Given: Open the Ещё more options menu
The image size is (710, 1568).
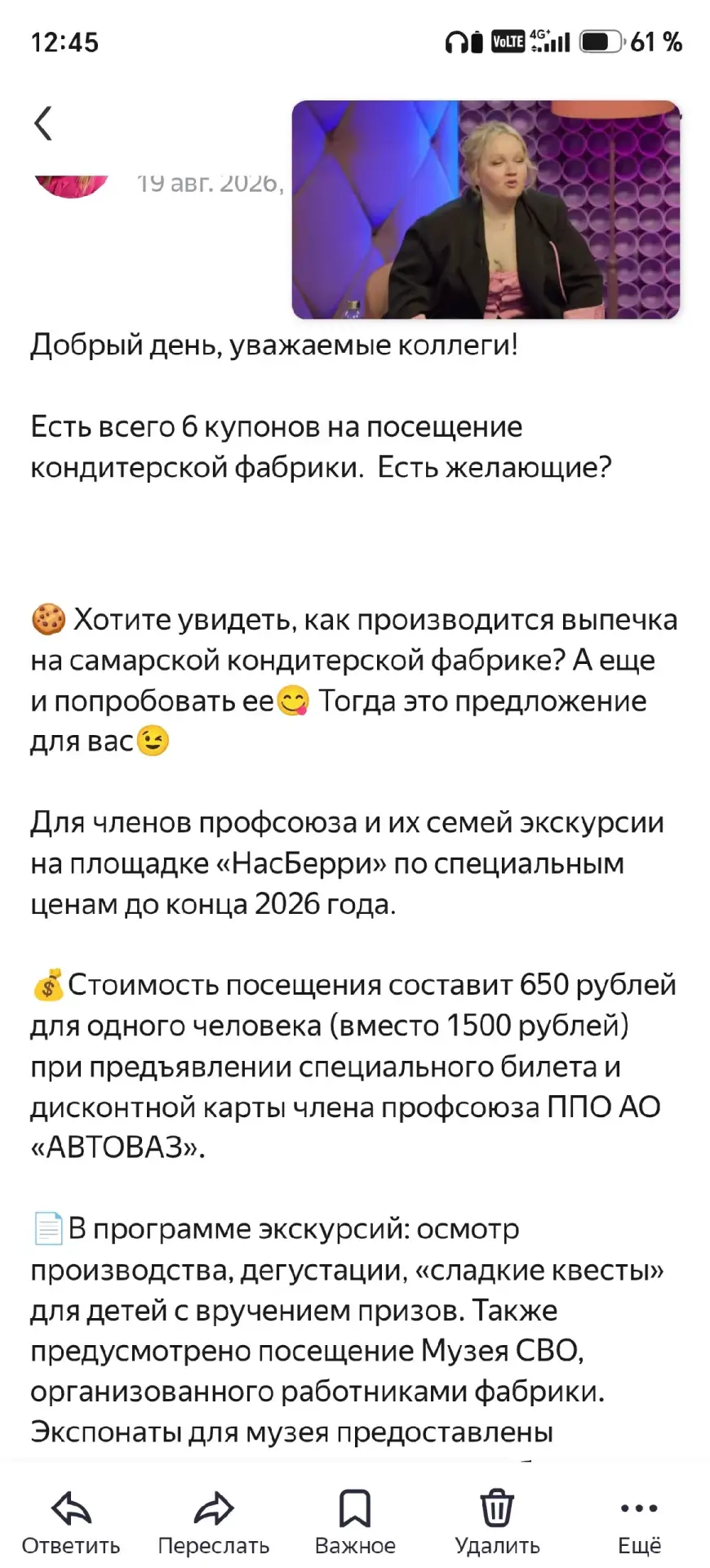Looking at the screenshot, I should (x=639, y=1522).
